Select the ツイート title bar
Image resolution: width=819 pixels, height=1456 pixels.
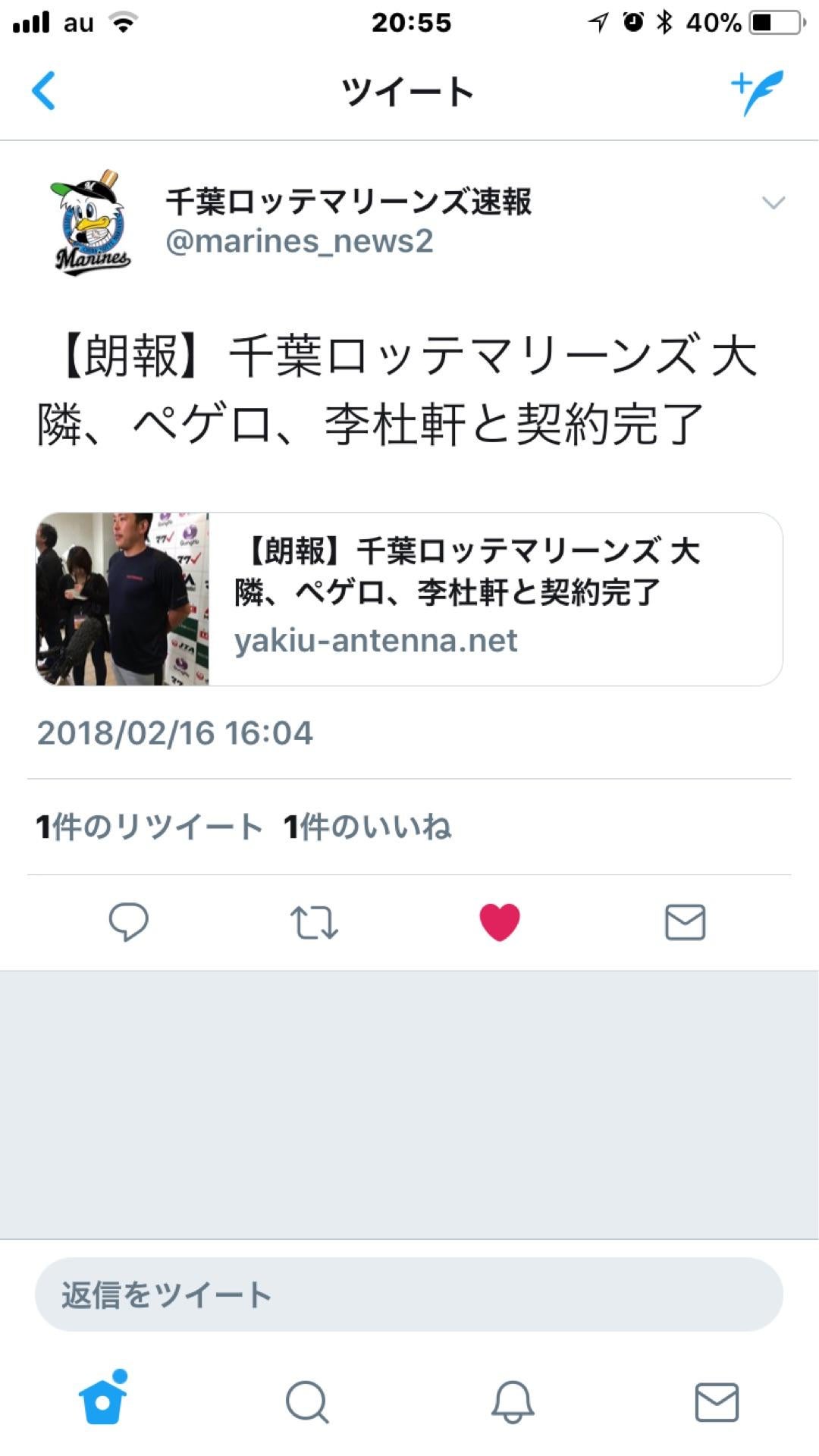[x=408, y=91]
